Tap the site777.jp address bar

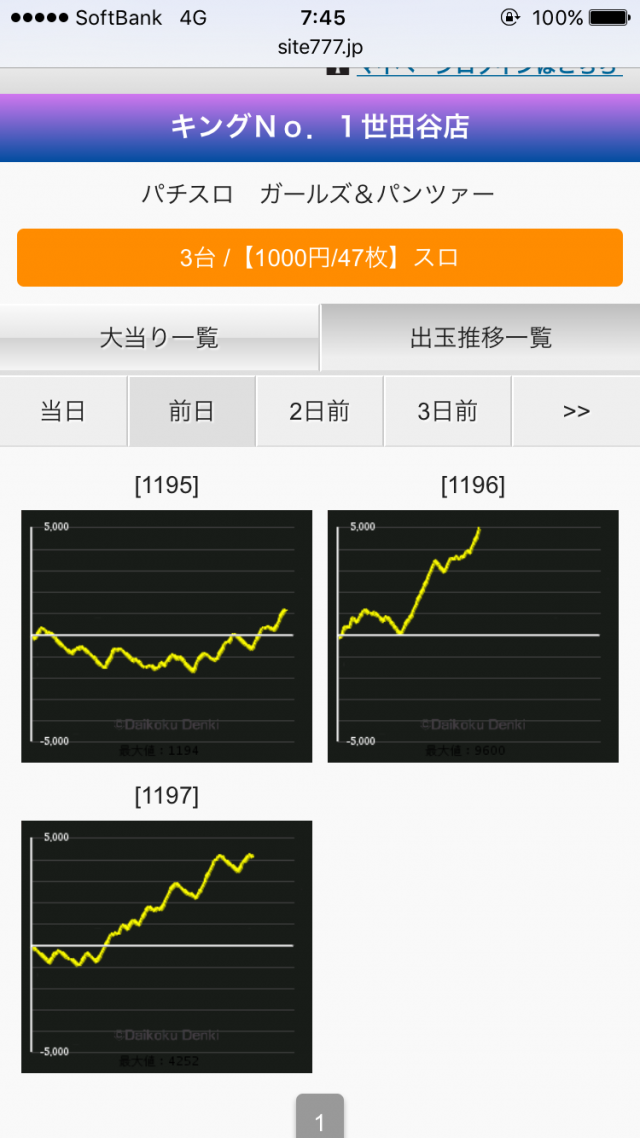click(x=319, y=46)
